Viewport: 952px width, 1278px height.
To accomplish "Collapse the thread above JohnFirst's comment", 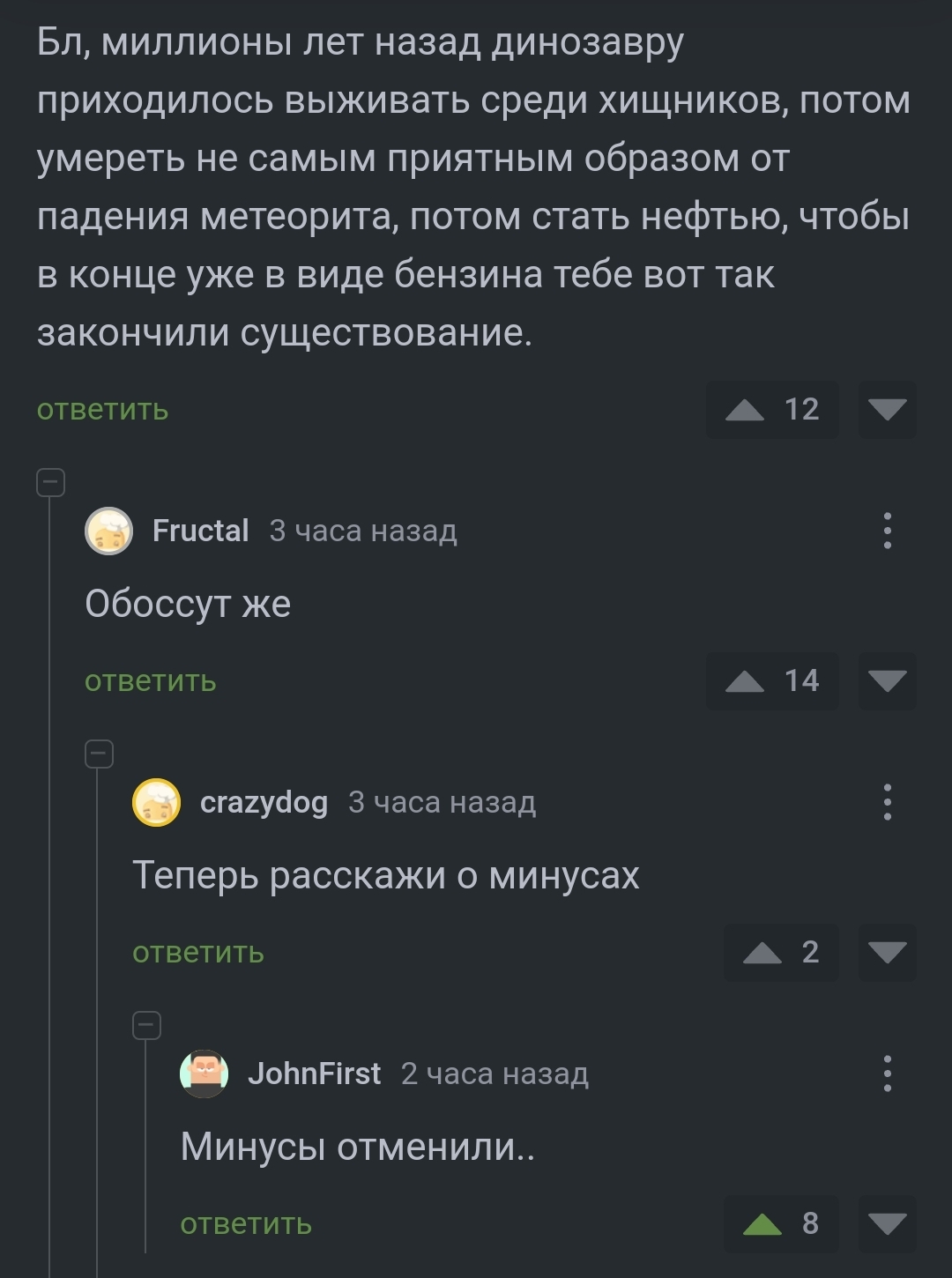I will [146, 1025].
